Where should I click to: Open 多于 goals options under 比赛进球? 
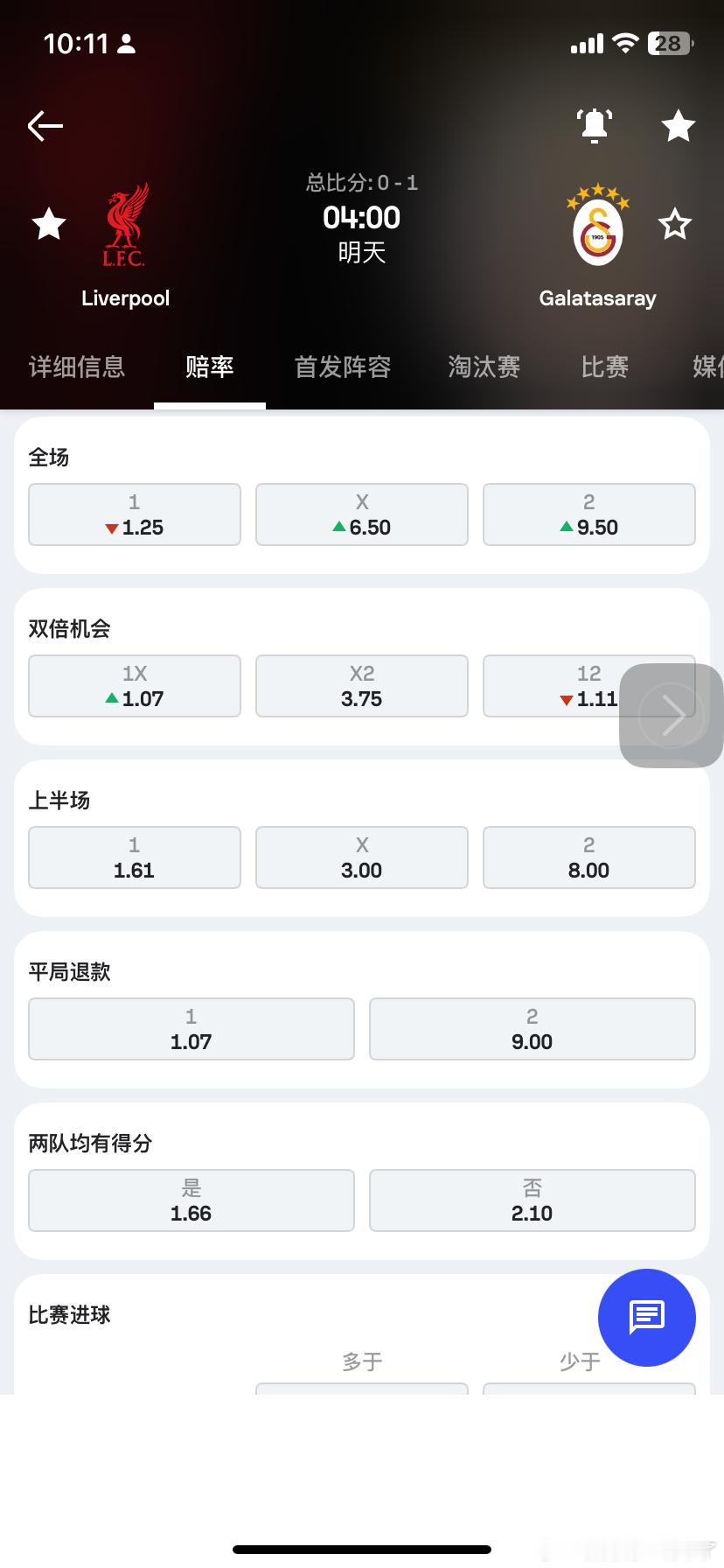[361, 1361]
